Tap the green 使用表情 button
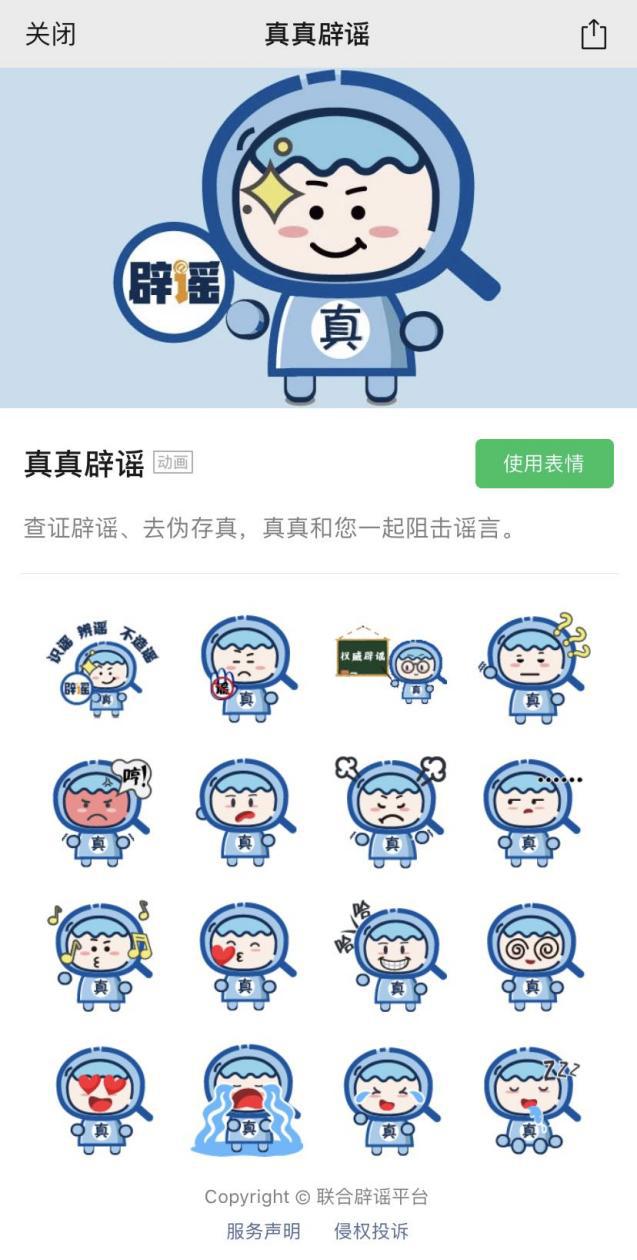The height and width of the screenshot is (1260, 637). click(x=544, y=464)
